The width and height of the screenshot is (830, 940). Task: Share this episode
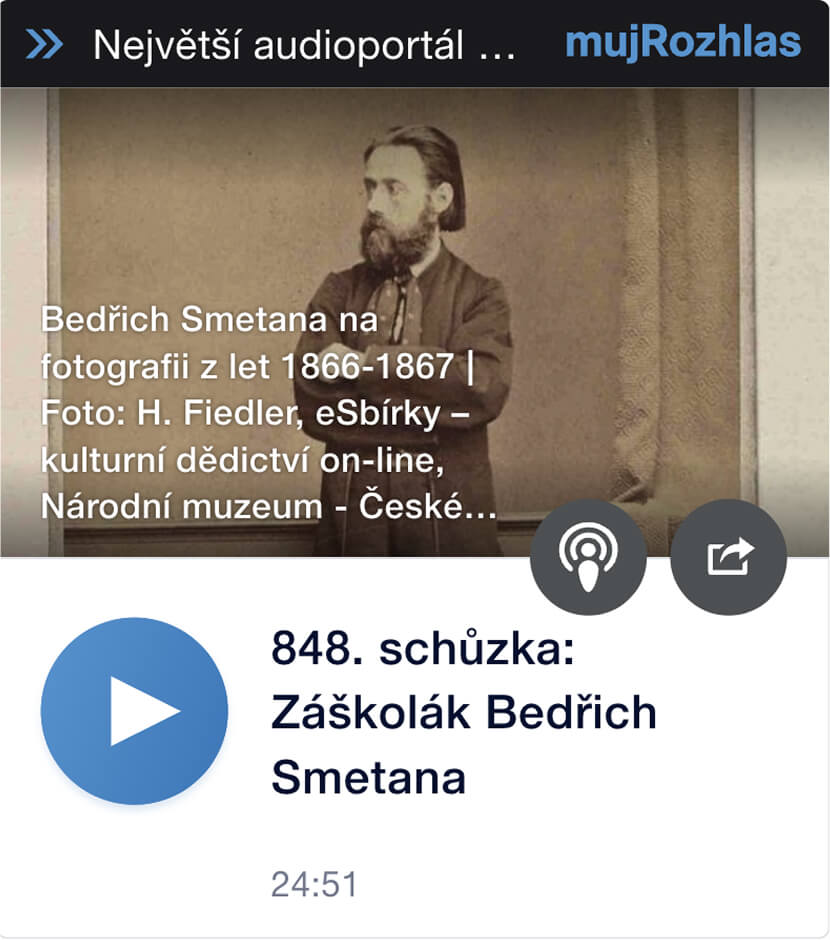[728, 557]
